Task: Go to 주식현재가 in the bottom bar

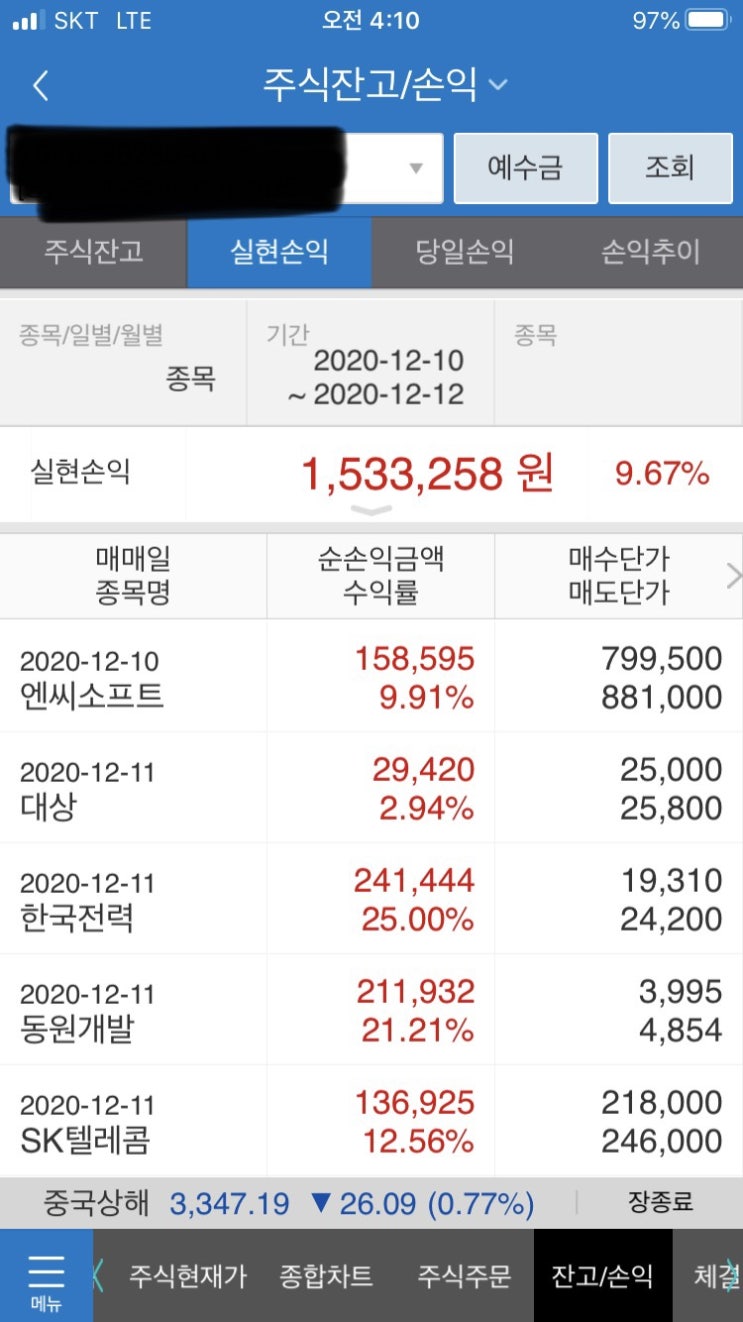Action: 187,1276
